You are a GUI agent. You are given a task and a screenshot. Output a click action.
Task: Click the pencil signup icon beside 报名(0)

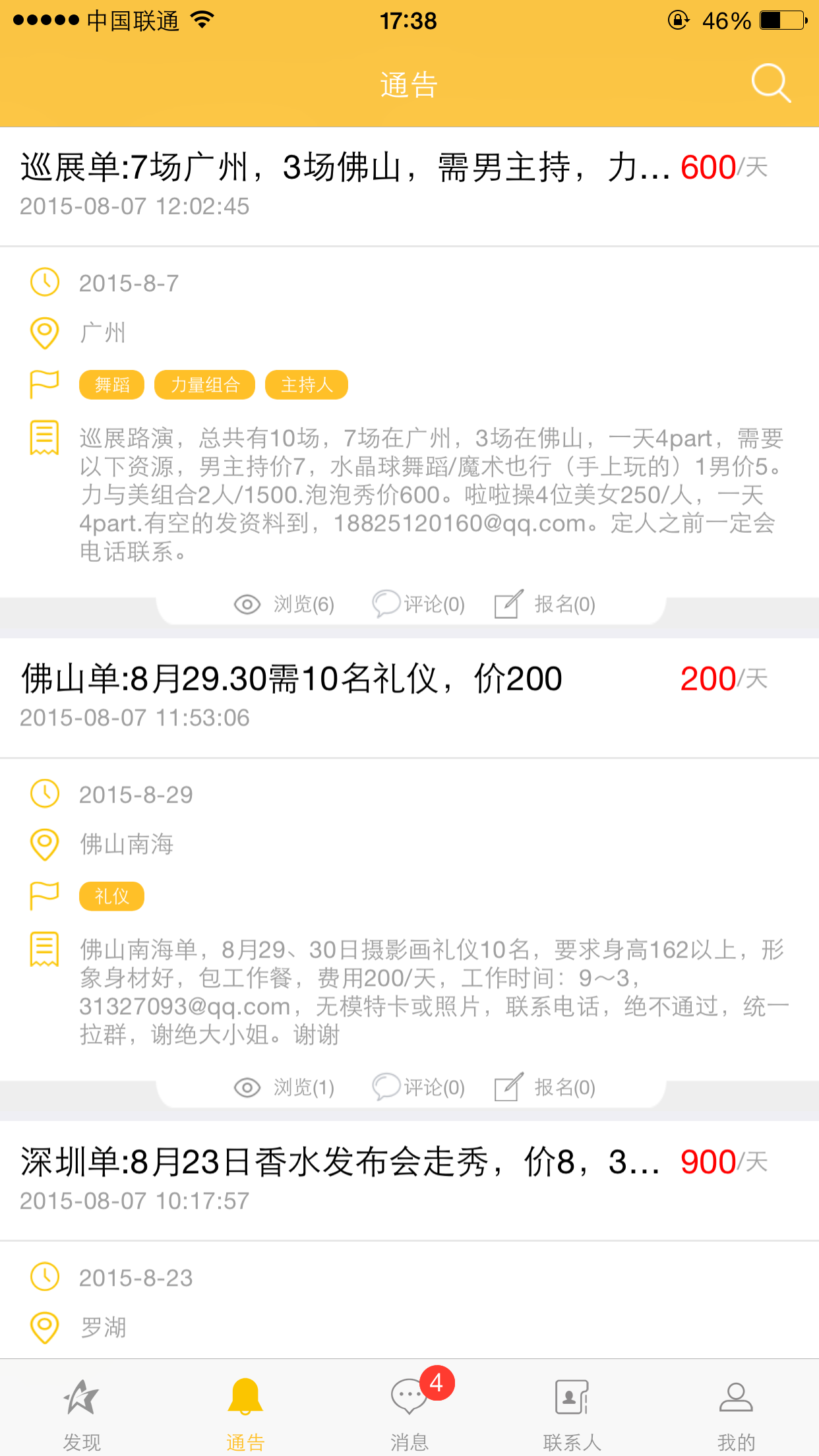tap(507, 603)
